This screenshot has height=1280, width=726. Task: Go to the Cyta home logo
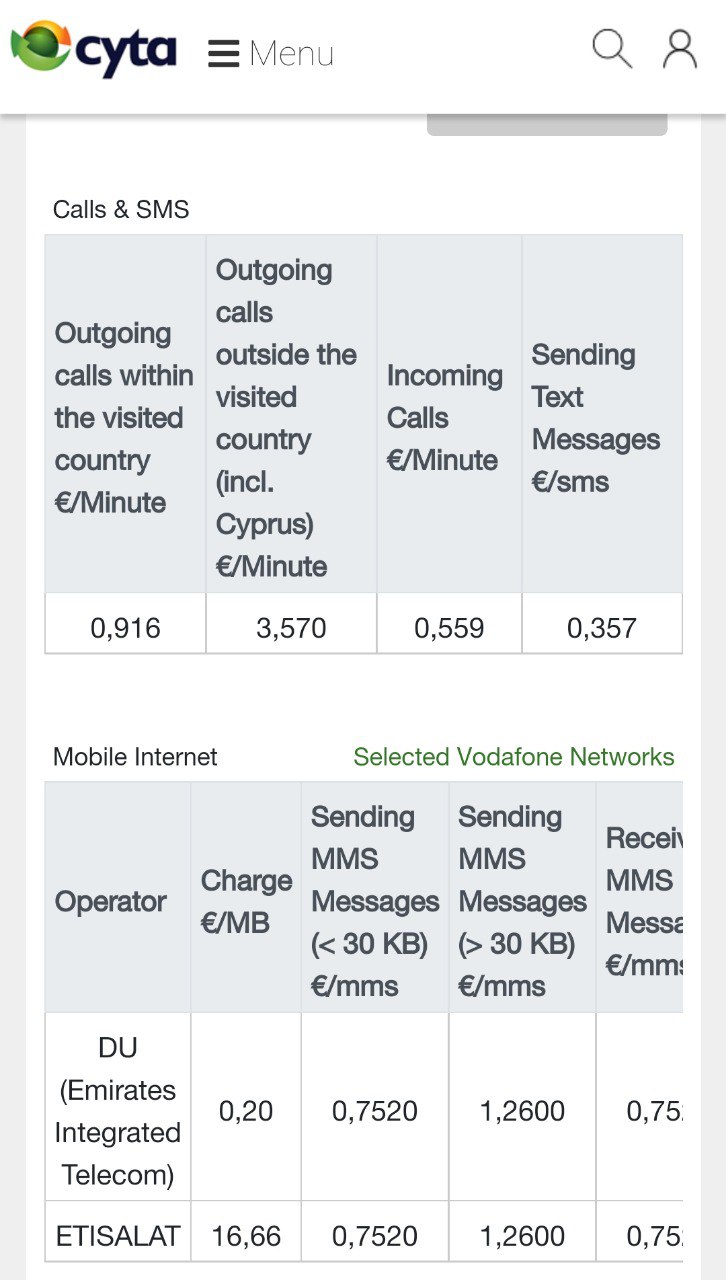pyautogui.click(x=94, y=48)
